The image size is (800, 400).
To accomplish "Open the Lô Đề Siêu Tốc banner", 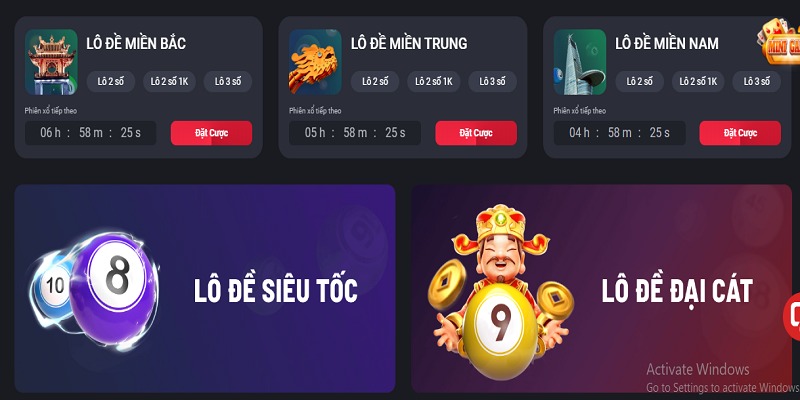I will (x=205, y=289).
